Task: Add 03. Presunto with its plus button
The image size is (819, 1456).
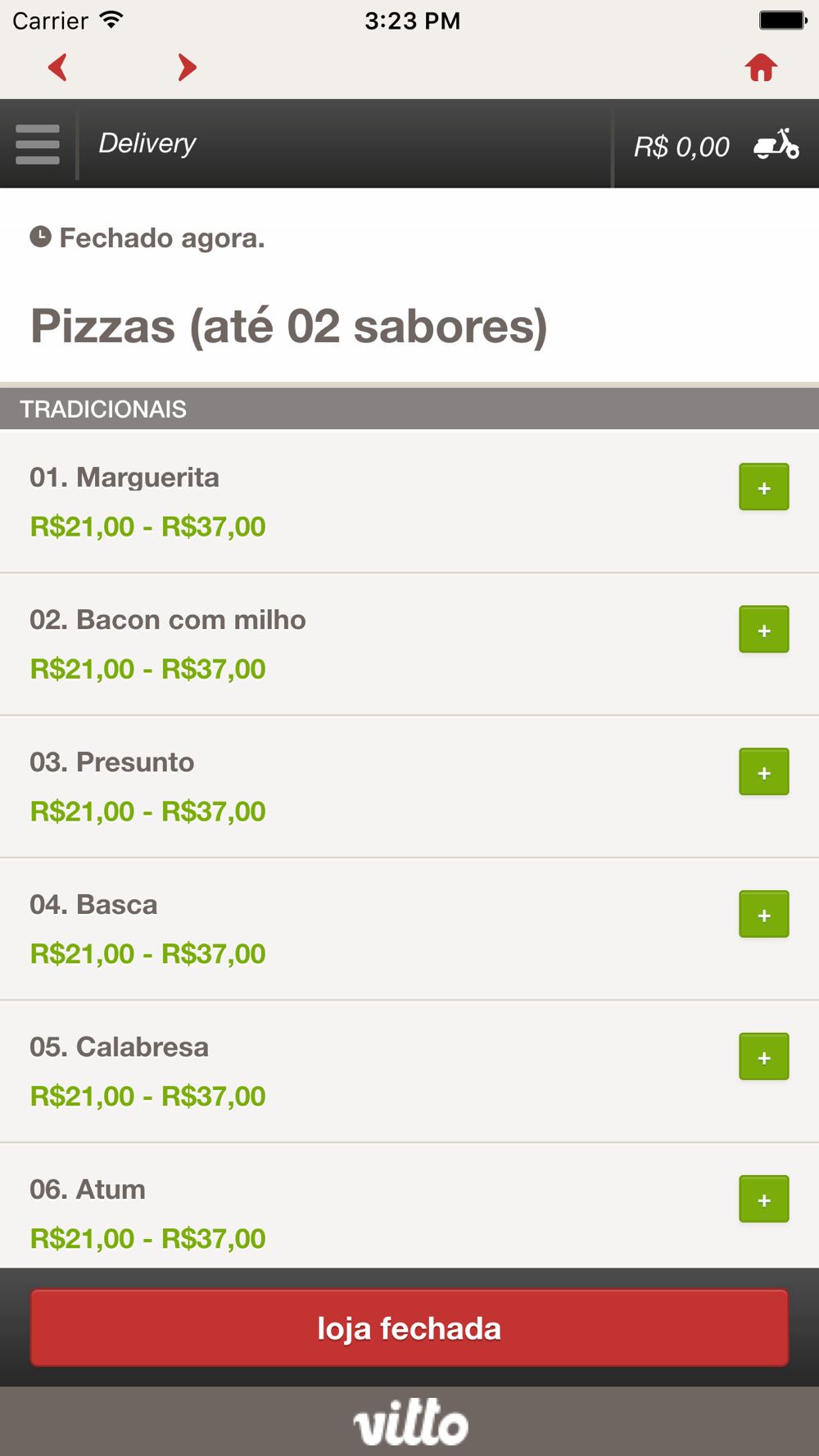Action: click(764, 772)
